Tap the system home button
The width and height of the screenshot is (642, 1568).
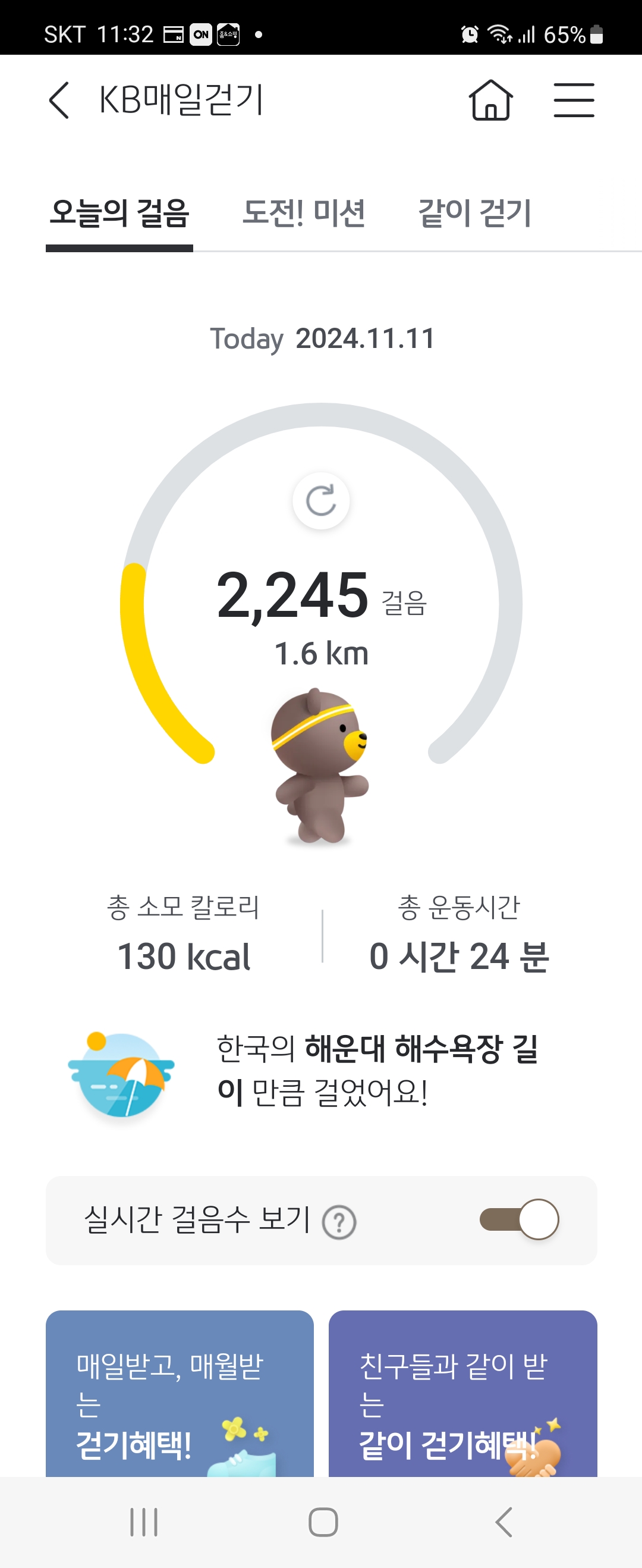pyautogui.click(x=323, y=1522)
